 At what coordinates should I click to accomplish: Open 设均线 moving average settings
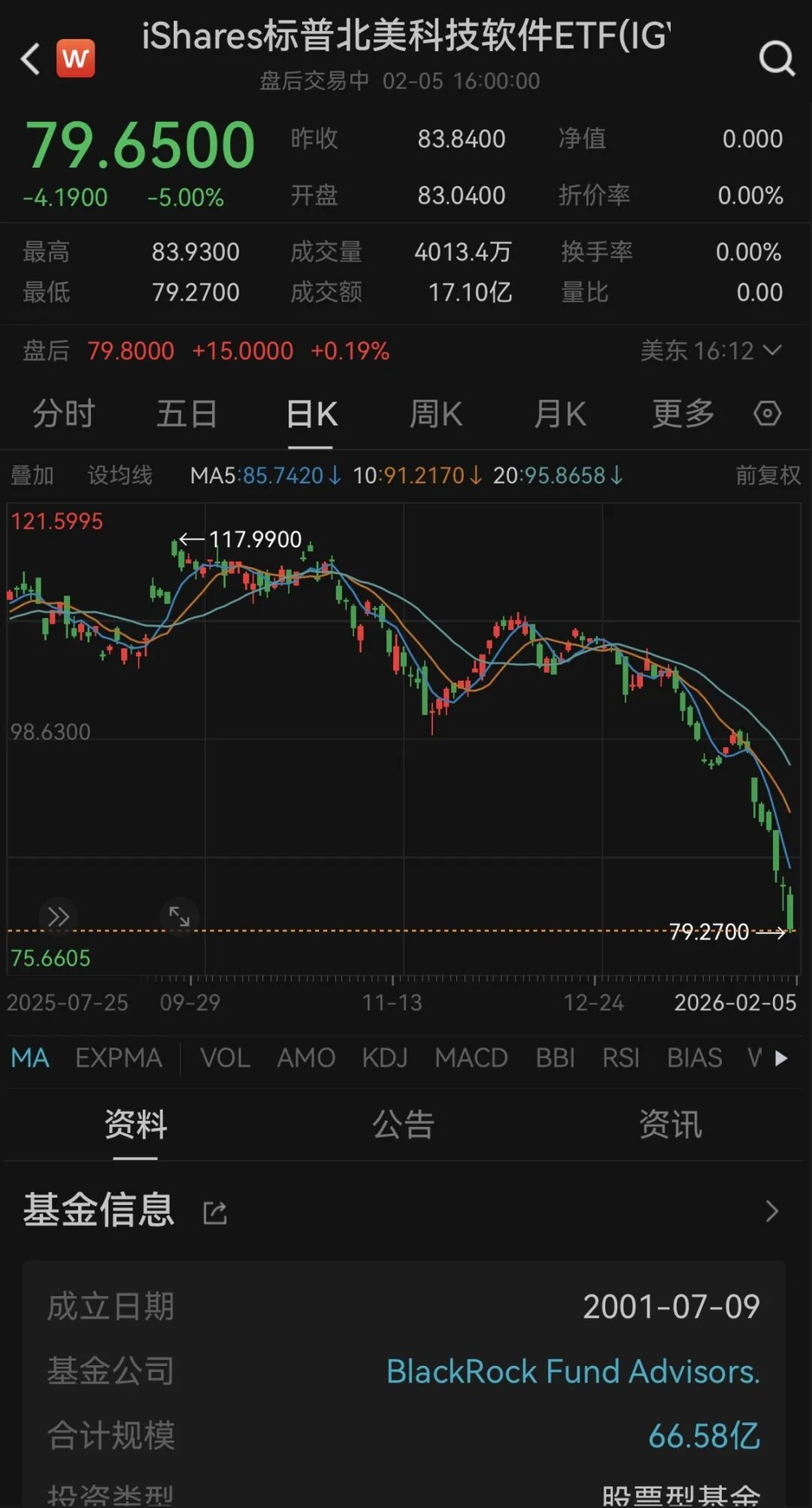point(120,475)
